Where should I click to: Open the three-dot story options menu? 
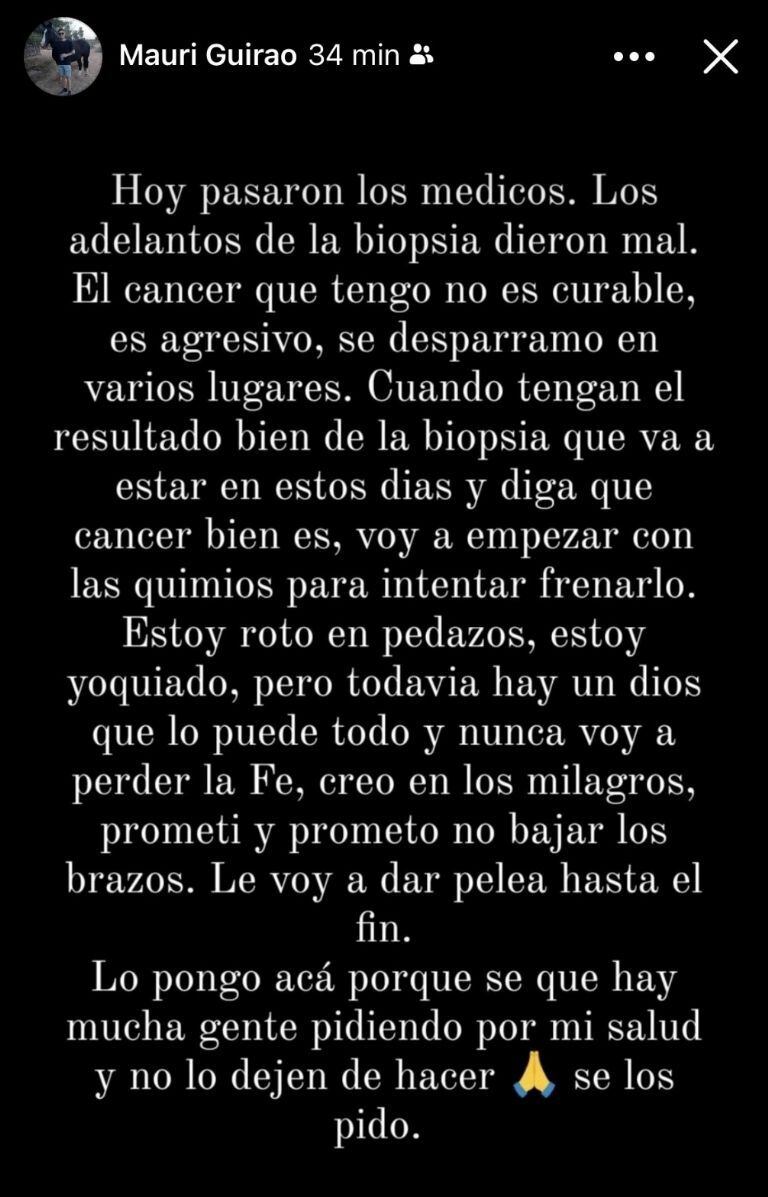click(634, 57)
